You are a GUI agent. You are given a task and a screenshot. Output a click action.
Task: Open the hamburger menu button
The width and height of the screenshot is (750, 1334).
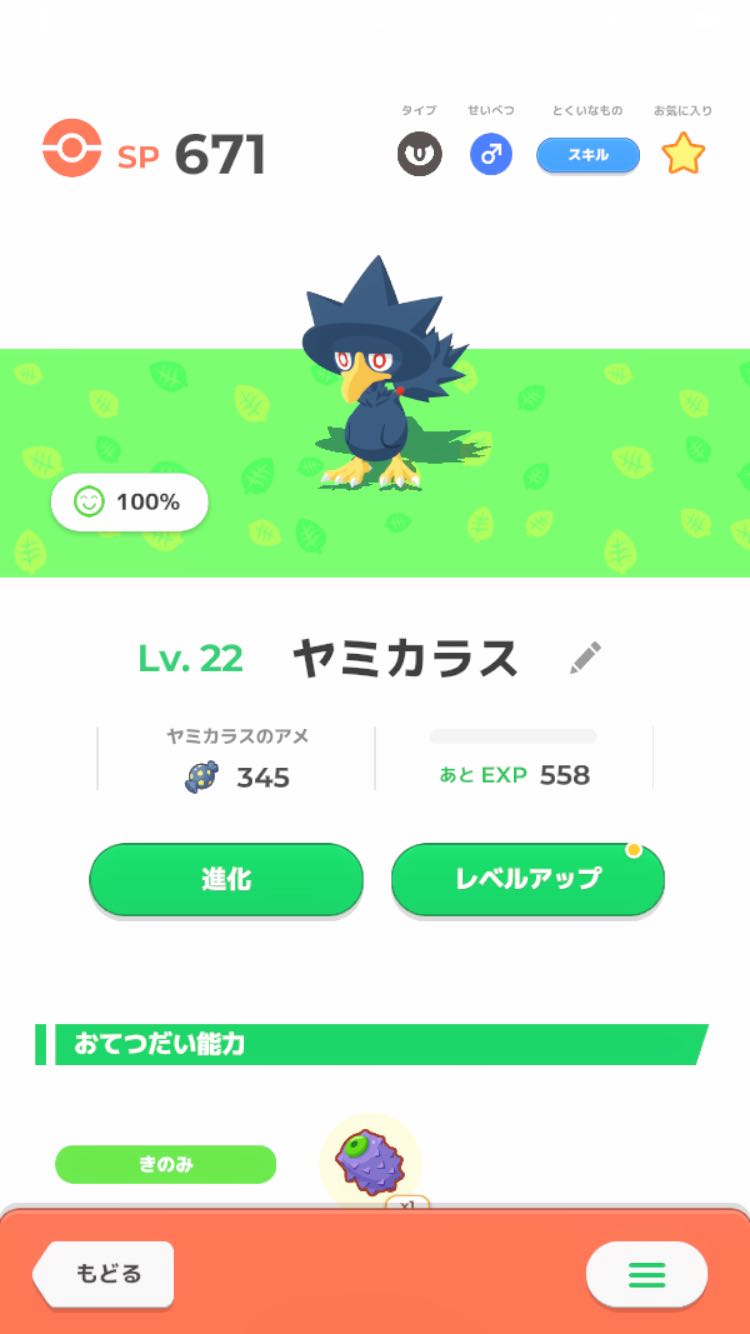646,1274
